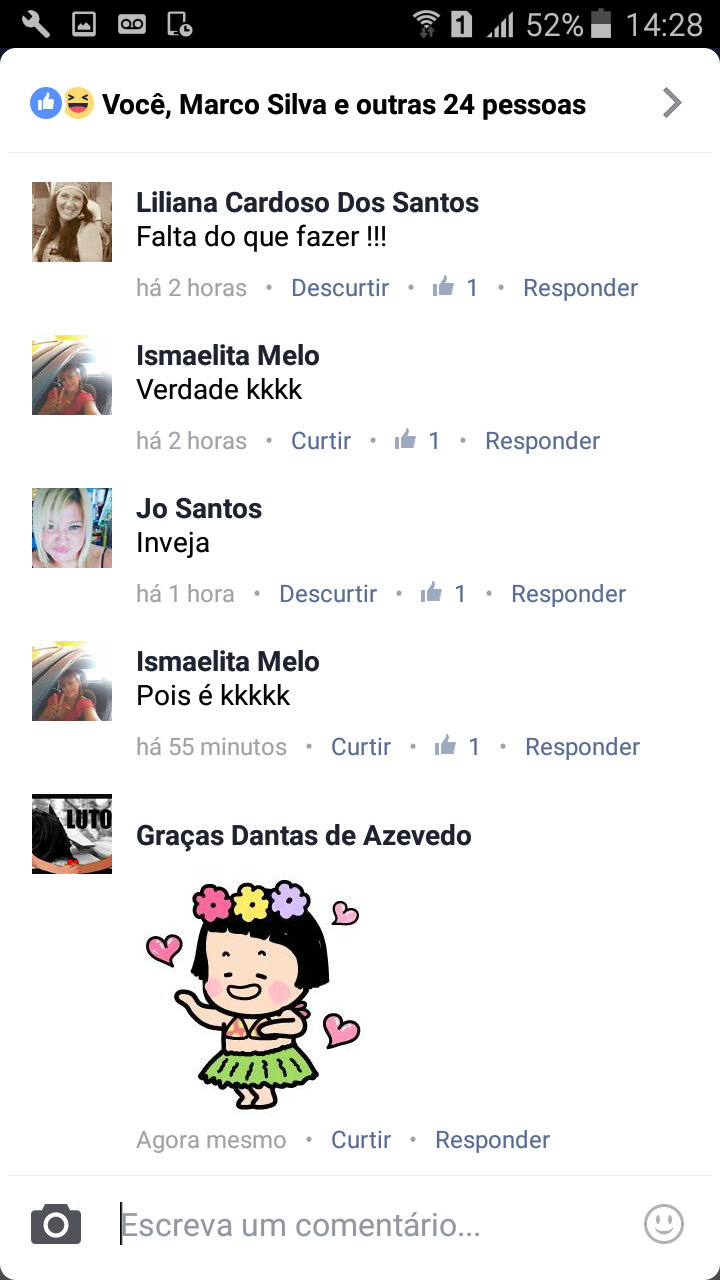Reply to Jo Santos' comment
This screenshot has width=720, height=1280.
[568, 594]
